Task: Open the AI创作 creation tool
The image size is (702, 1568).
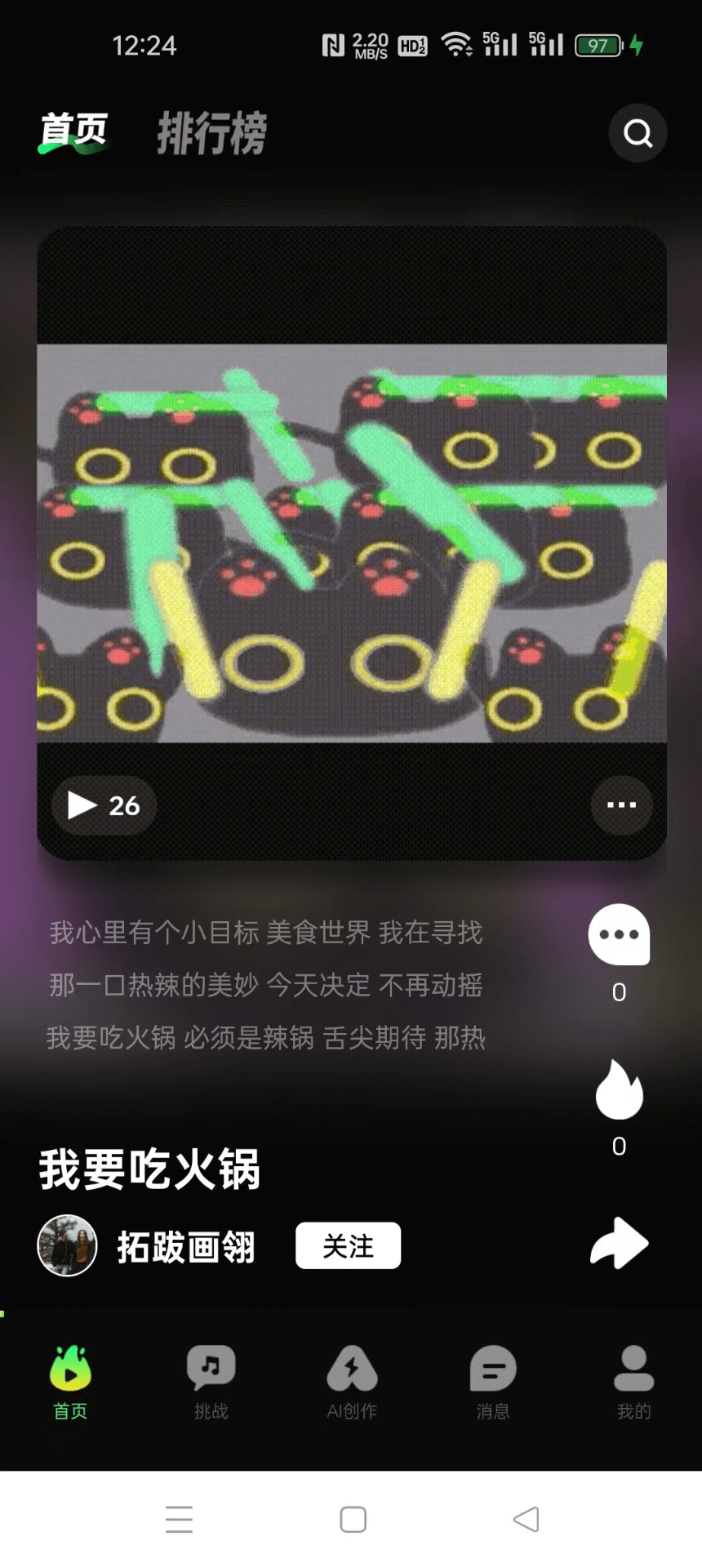Action: pyautogui.click(x=351, y=1380)
